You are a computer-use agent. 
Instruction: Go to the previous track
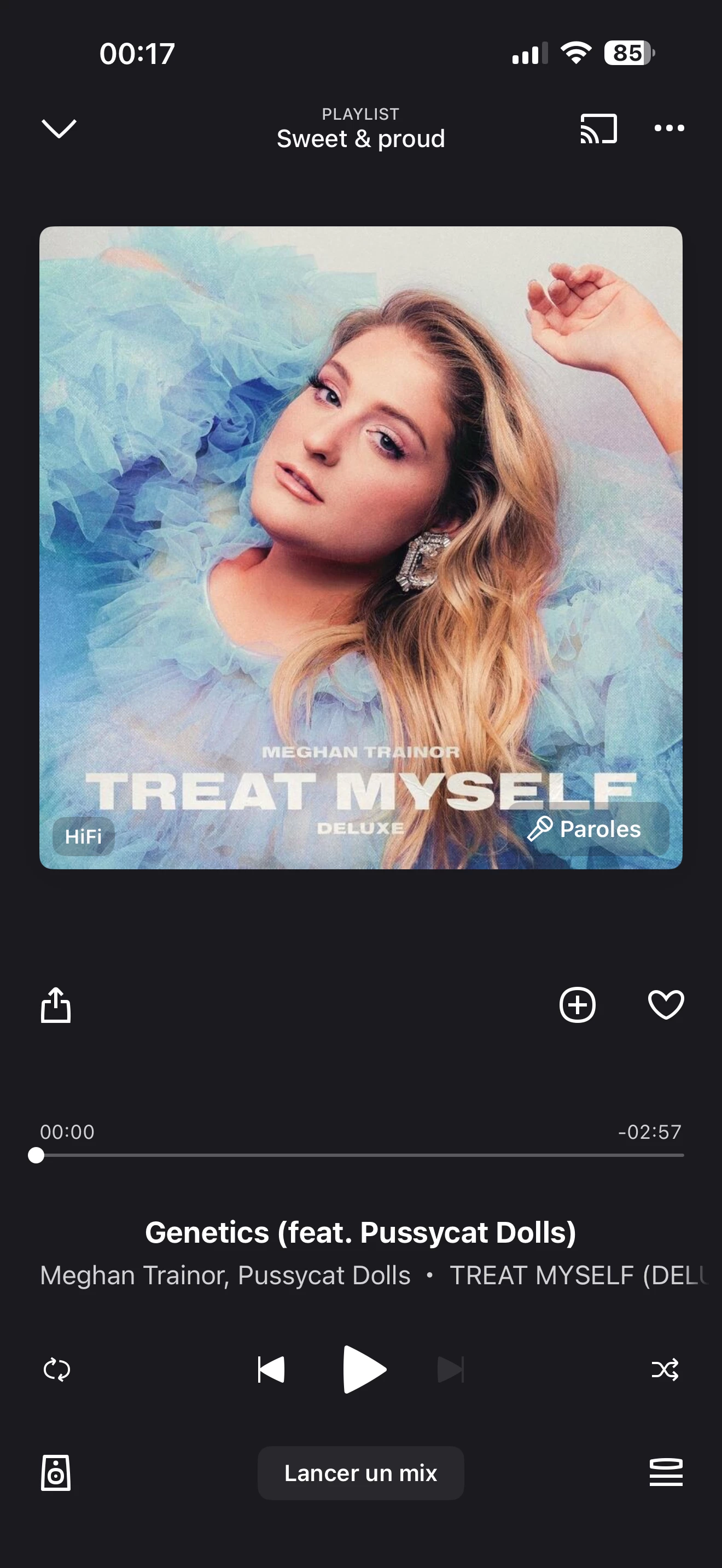click(x=271, y=1370)
